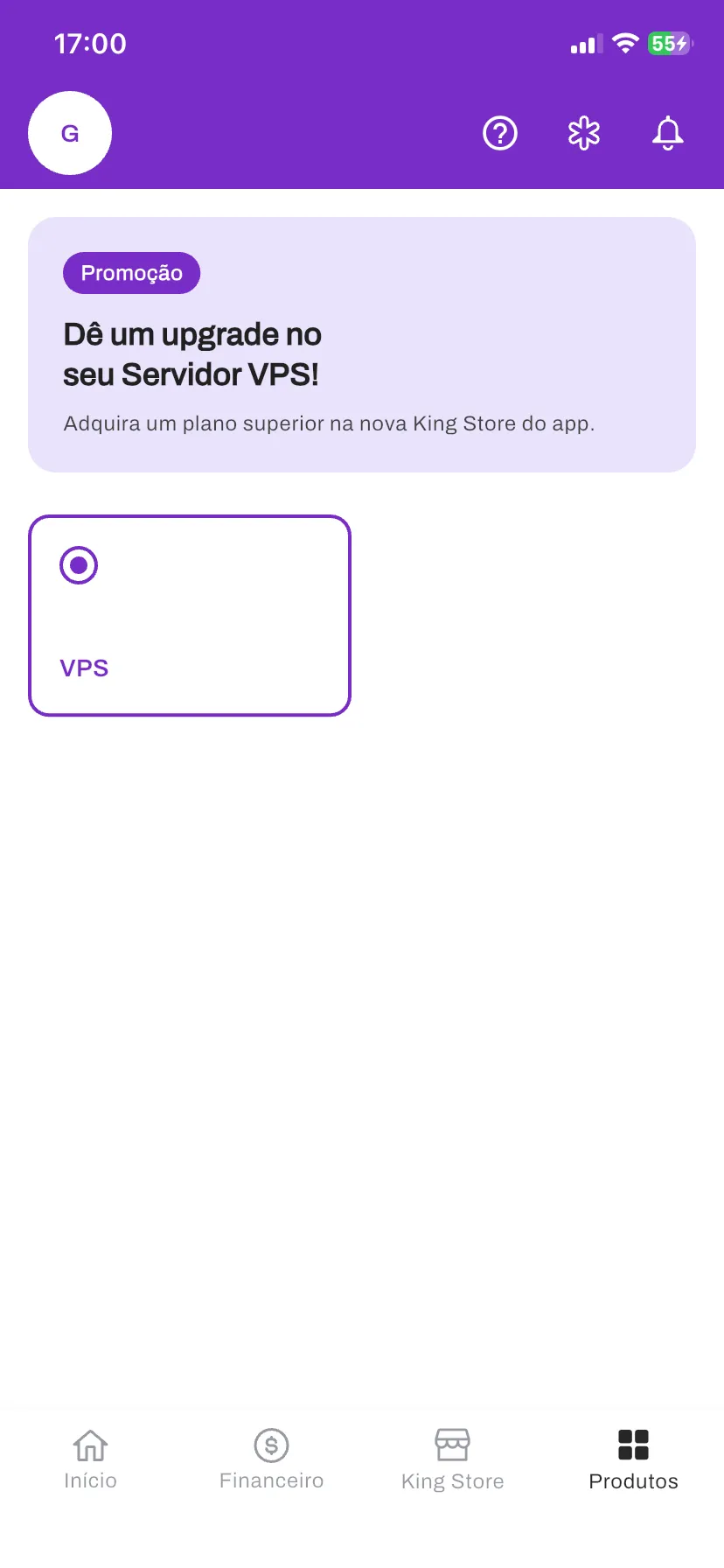Switch to the Financeiro tab
Viewport: 724px width, 1568px height.
[x=271, y=1459]
